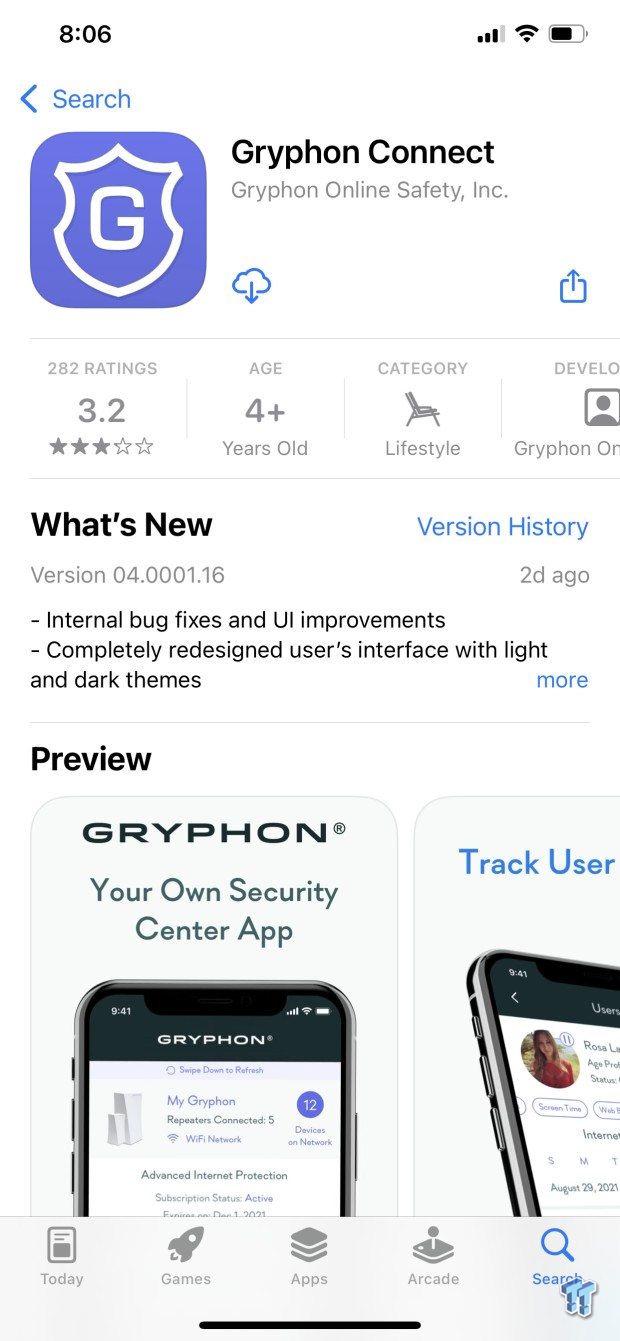Expand What's New with more
This screenshot has height=1341, width=620.
coord(562,680)
